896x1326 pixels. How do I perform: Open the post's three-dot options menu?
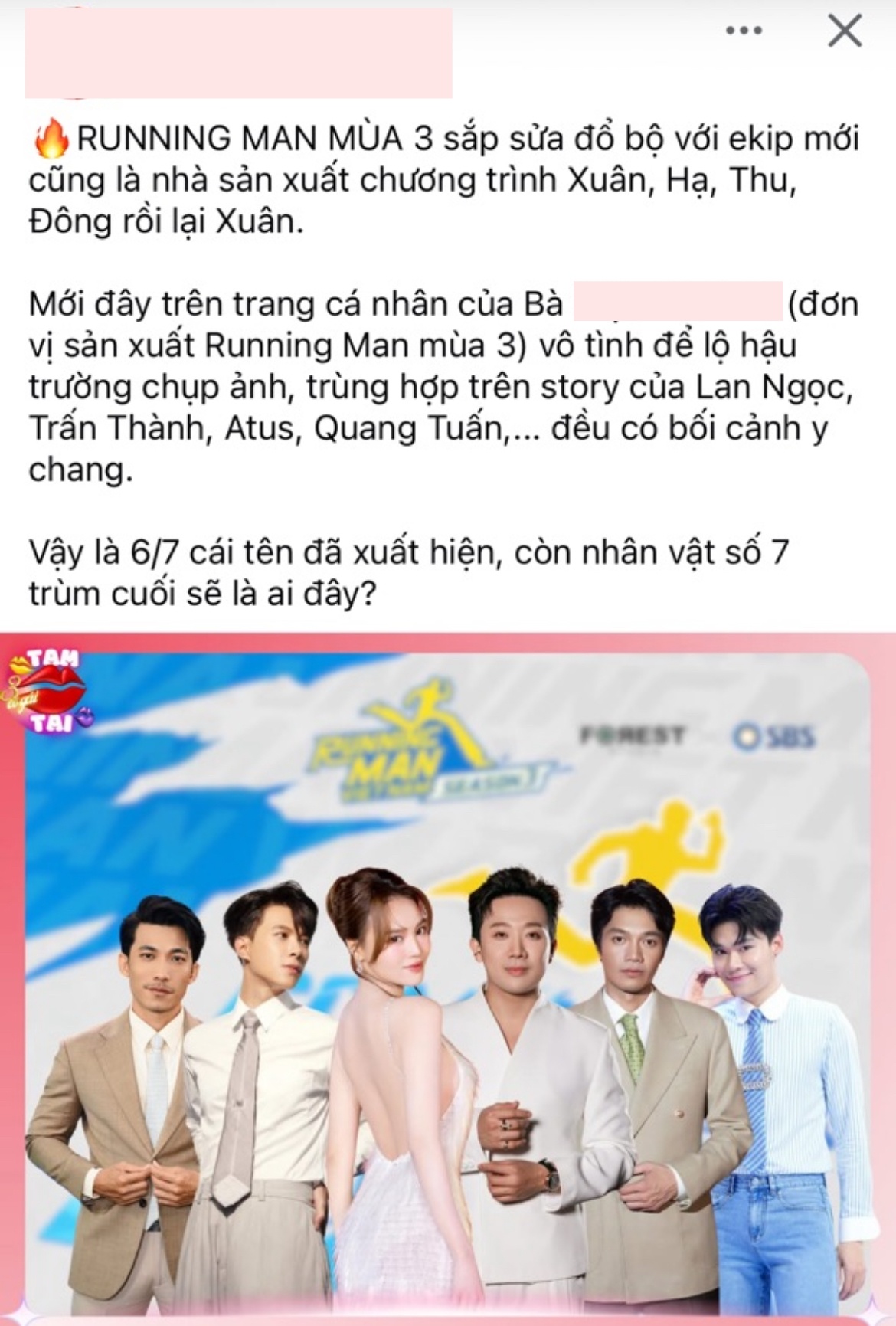[x=744, y=31]
